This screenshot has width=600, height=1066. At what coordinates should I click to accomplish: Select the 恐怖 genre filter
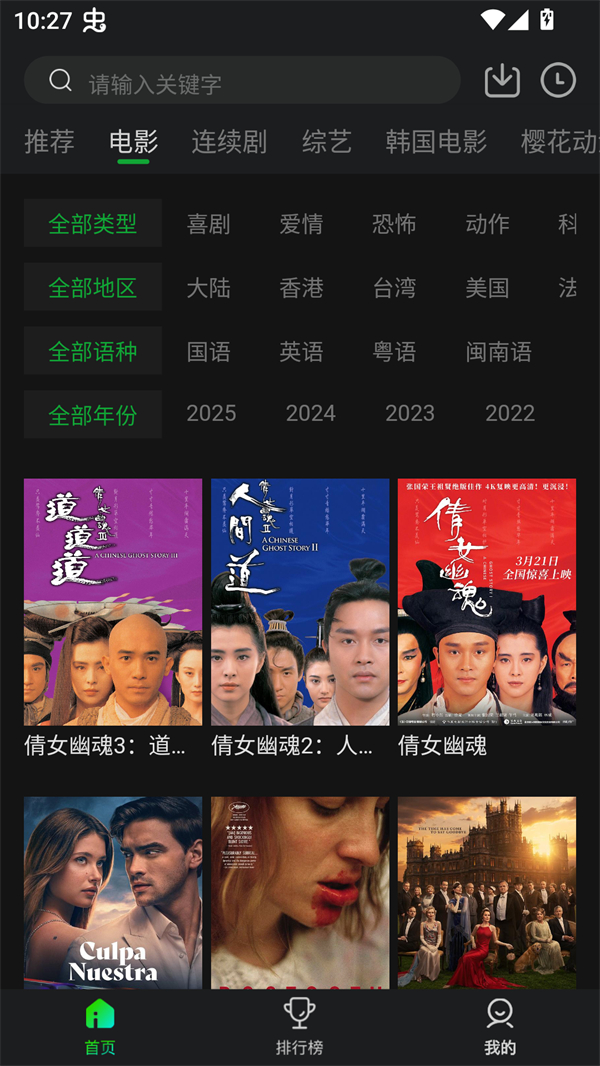click(x=394, y=224)
